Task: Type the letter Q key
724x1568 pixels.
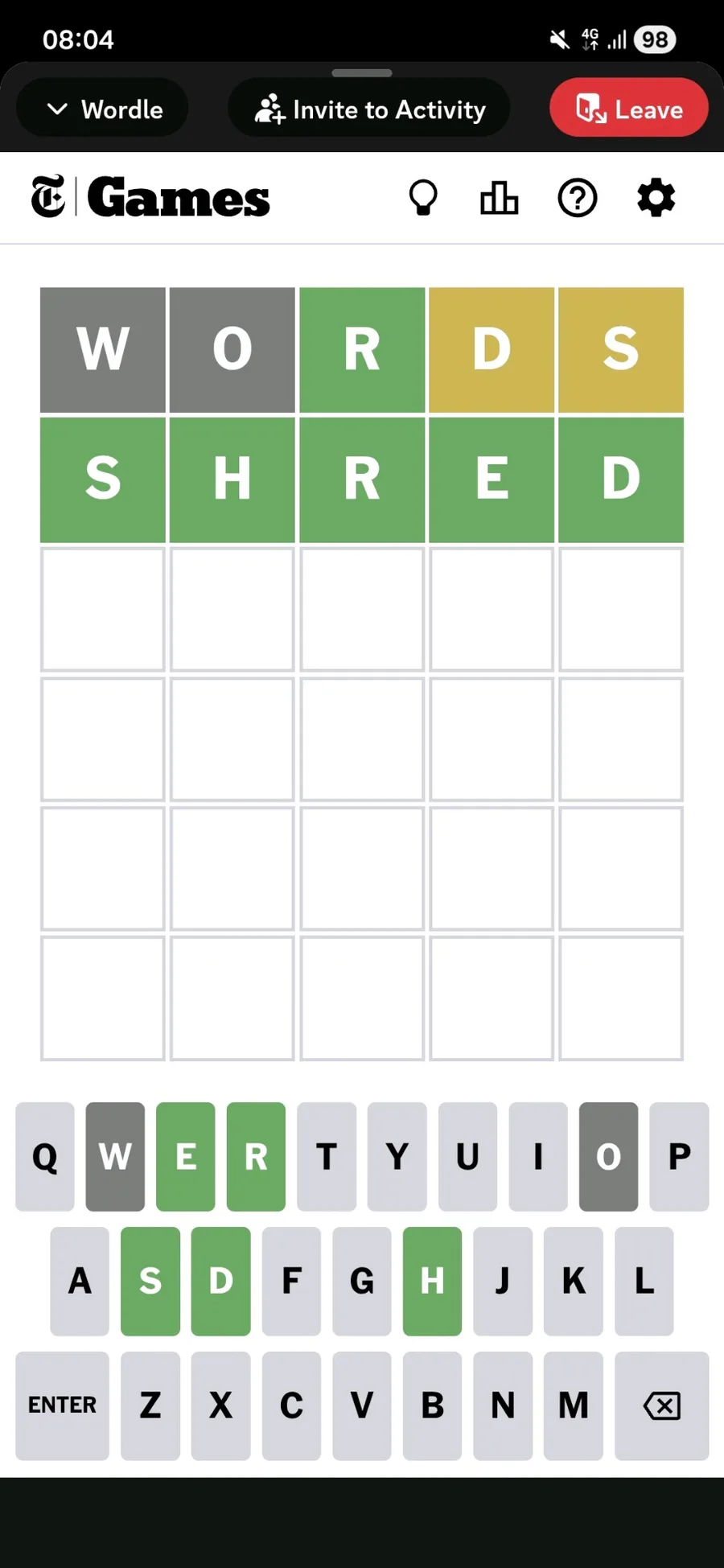Action: coord(45,1157)
